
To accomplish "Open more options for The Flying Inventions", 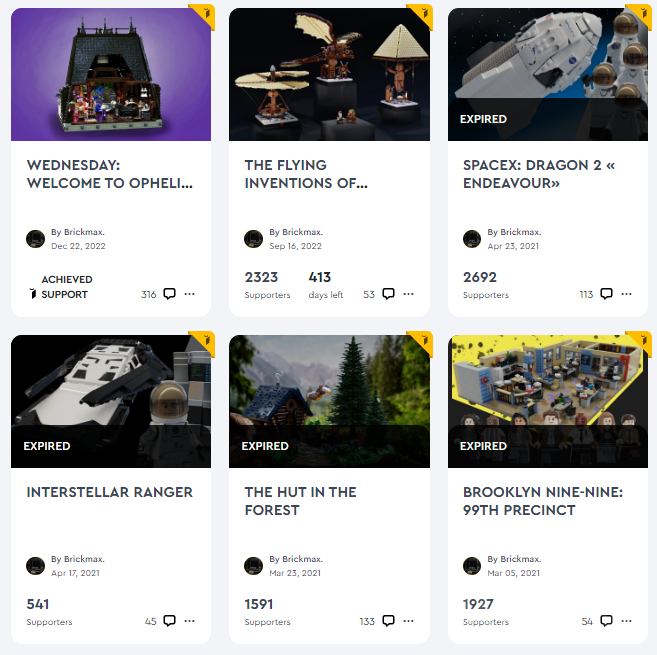I will coord(408,294).
